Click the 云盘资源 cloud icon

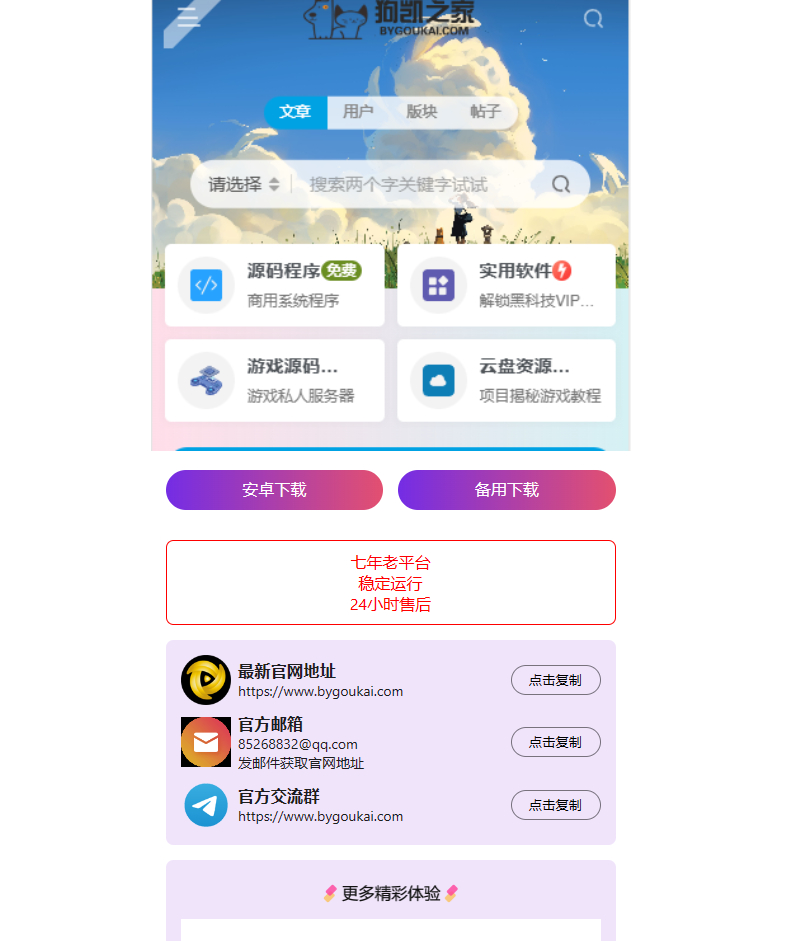point(437,380)
